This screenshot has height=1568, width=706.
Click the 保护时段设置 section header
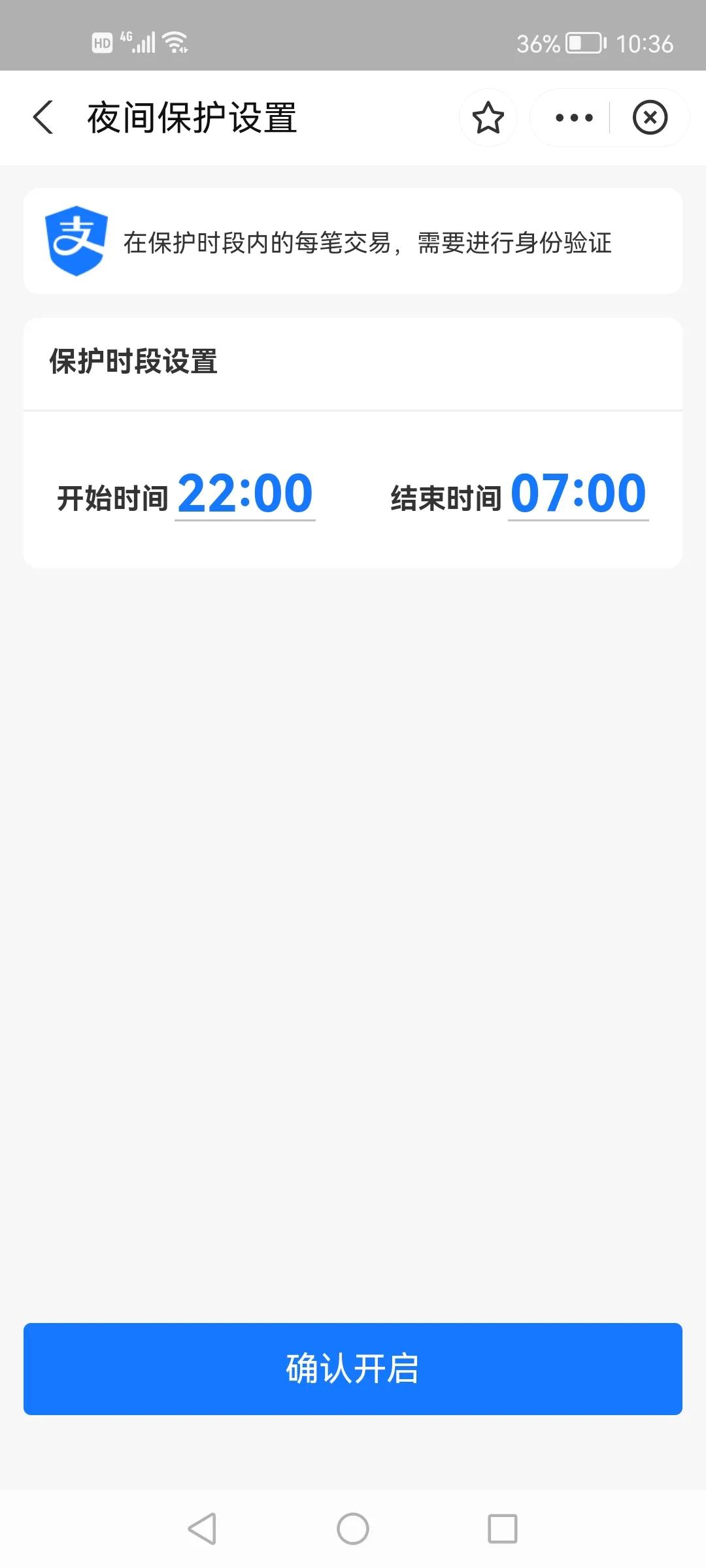[133, 361]
